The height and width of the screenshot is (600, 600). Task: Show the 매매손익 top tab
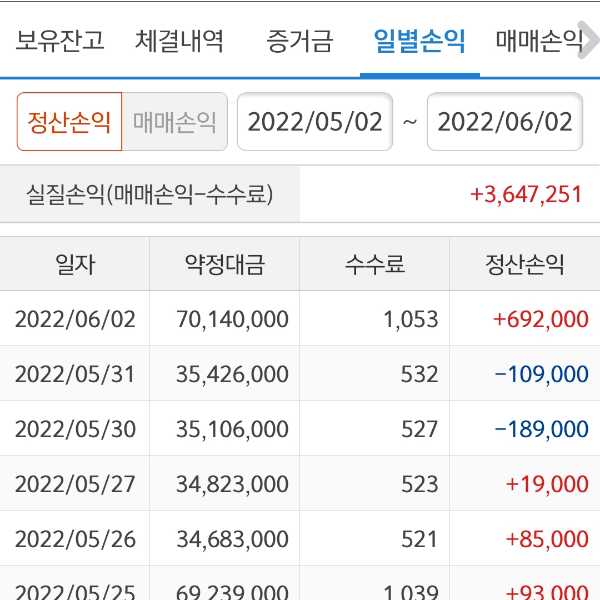[540, 42]
